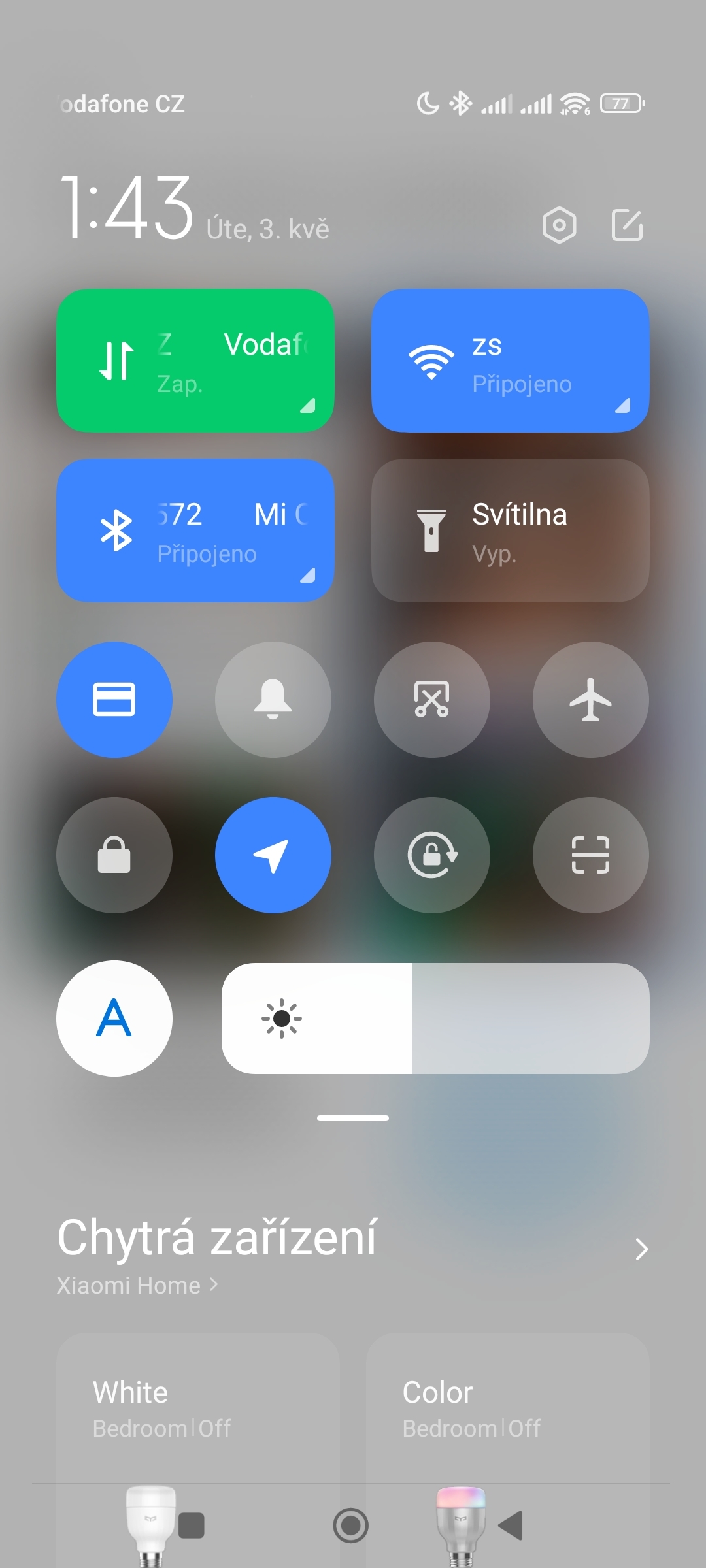Toggle the rotation lock tile

pyautogui.click(x=431, y=855)
